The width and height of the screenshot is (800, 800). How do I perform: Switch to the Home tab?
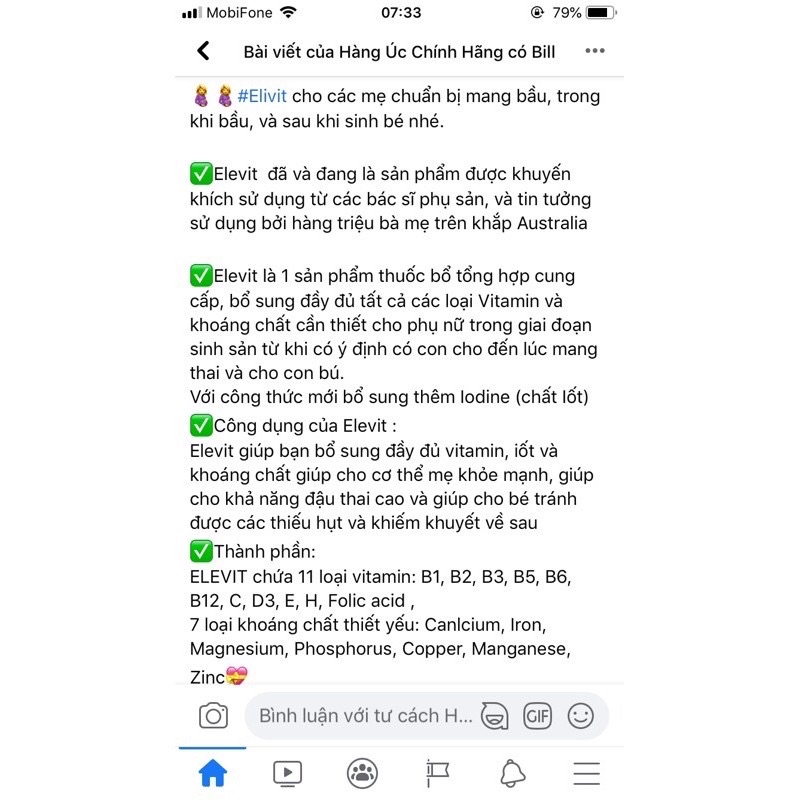point(212,772)
